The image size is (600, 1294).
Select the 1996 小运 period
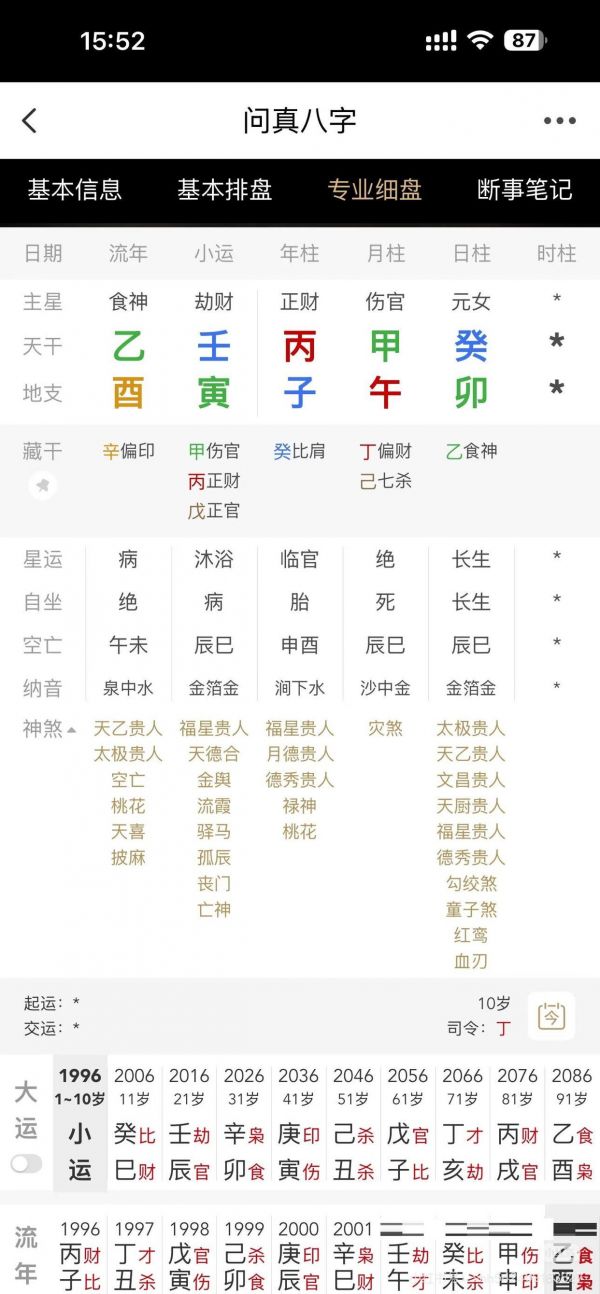[x=80, y=1125]
